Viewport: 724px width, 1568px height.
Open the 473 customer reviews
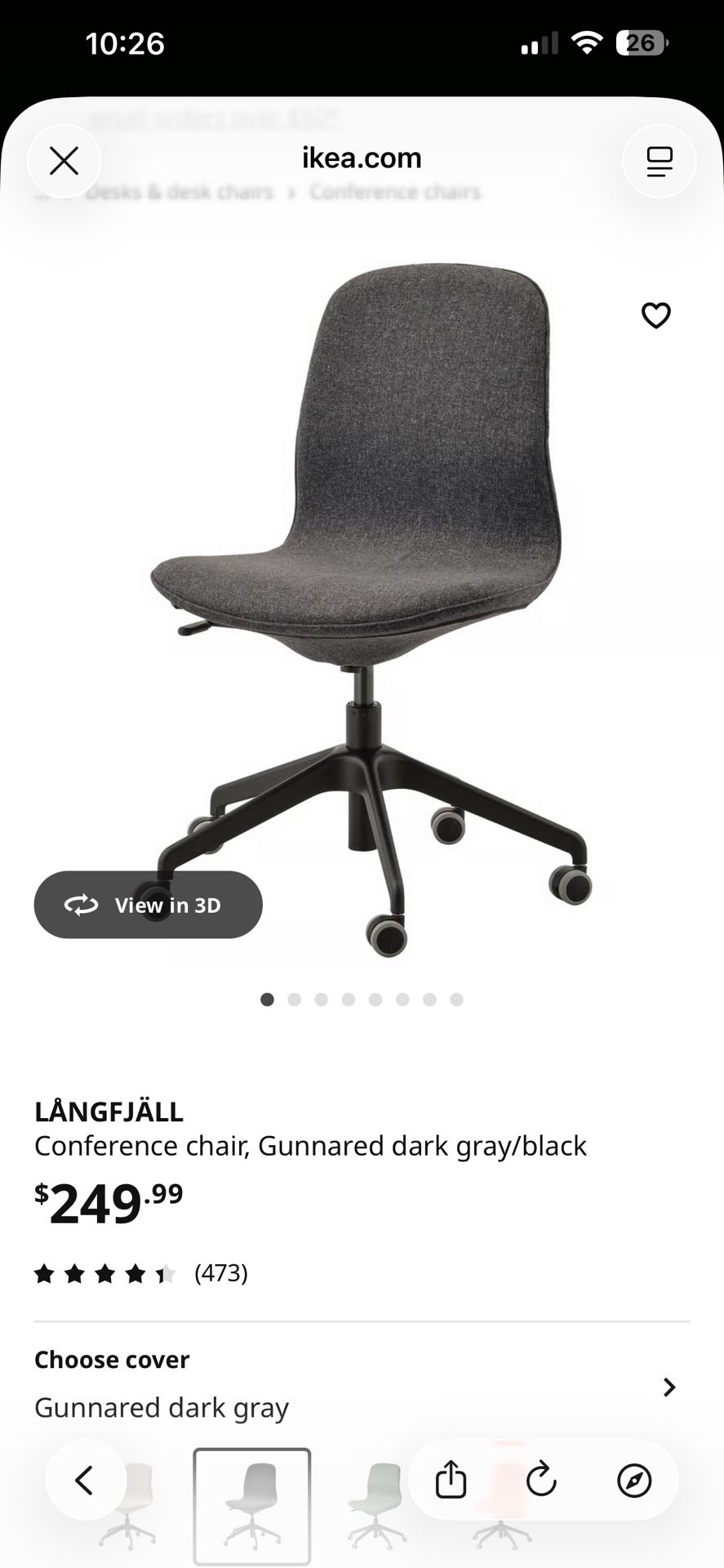pos(220,1273)
